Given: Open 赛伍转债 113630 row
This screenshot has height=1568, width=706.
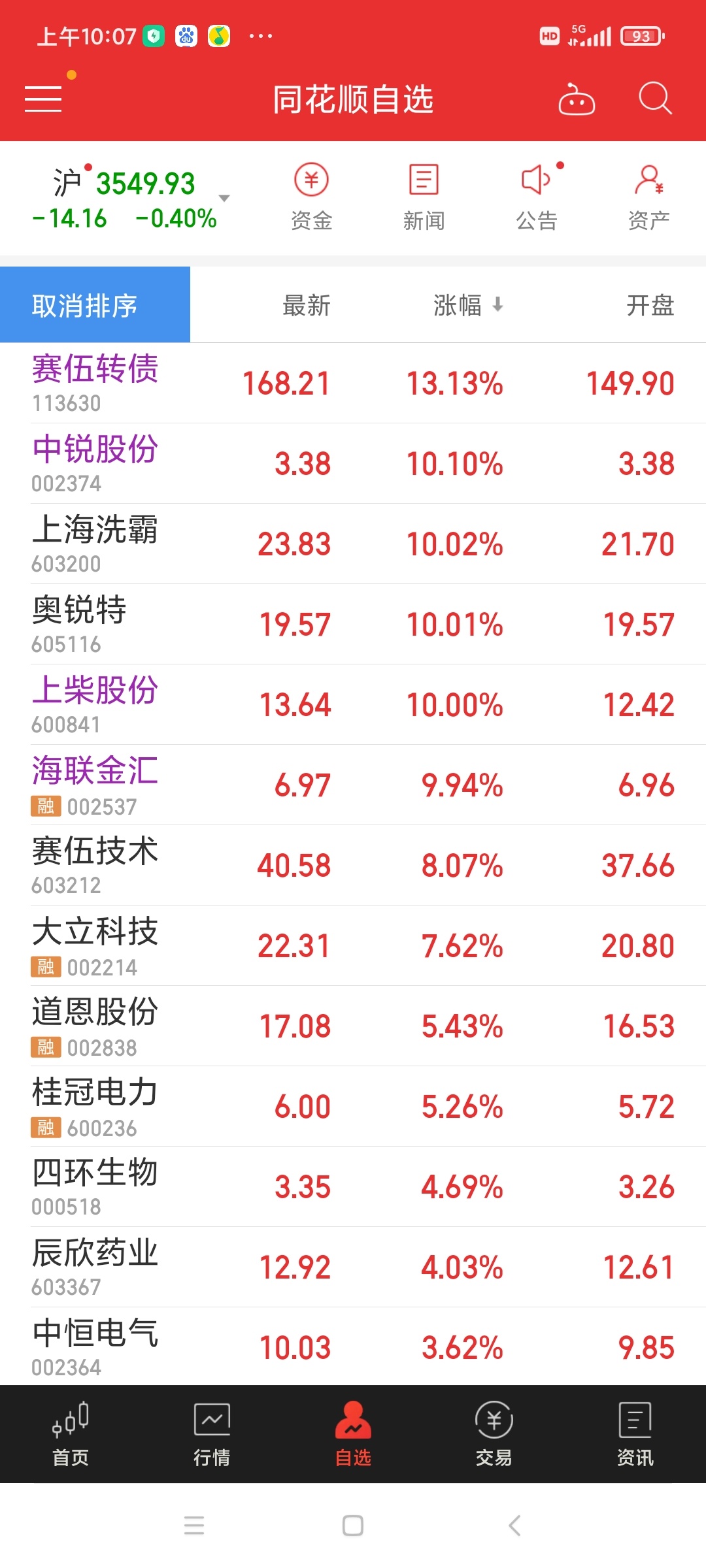Looking at the screenshot, I should pos(353,383).
